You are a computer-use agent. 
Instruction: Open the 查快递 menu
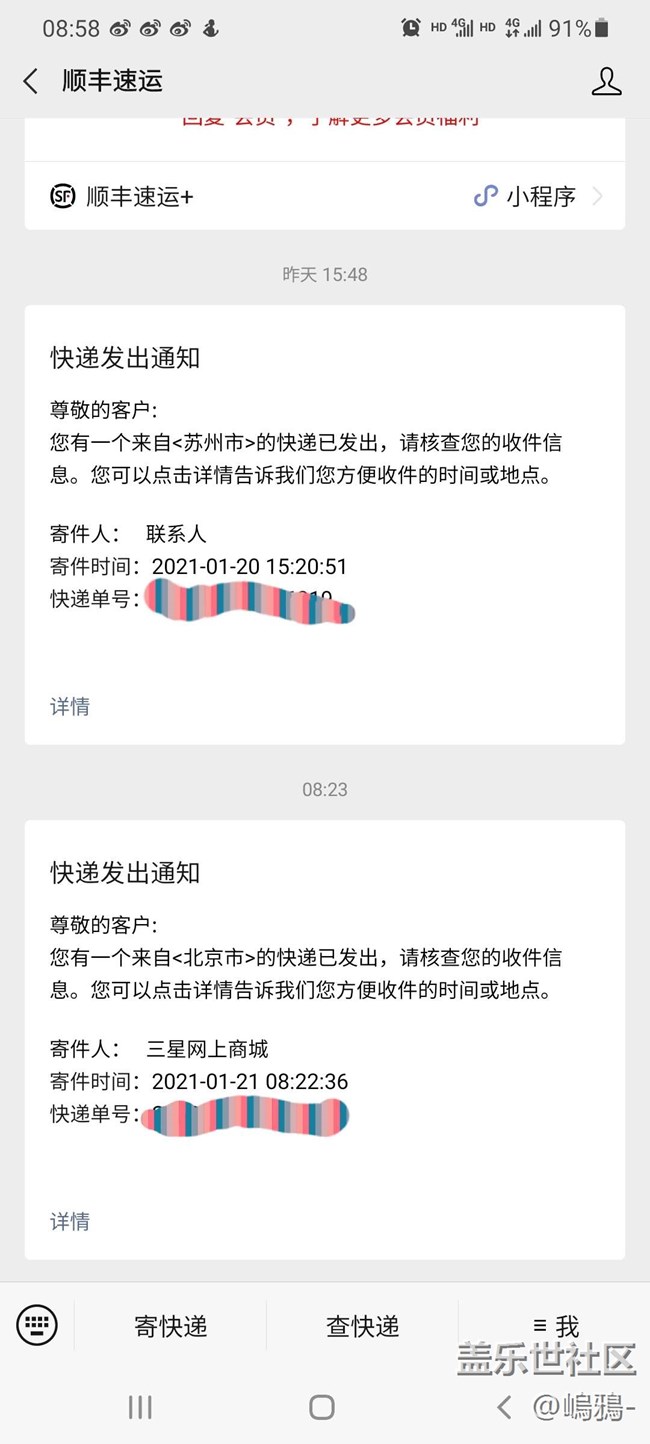(362, 1327)
